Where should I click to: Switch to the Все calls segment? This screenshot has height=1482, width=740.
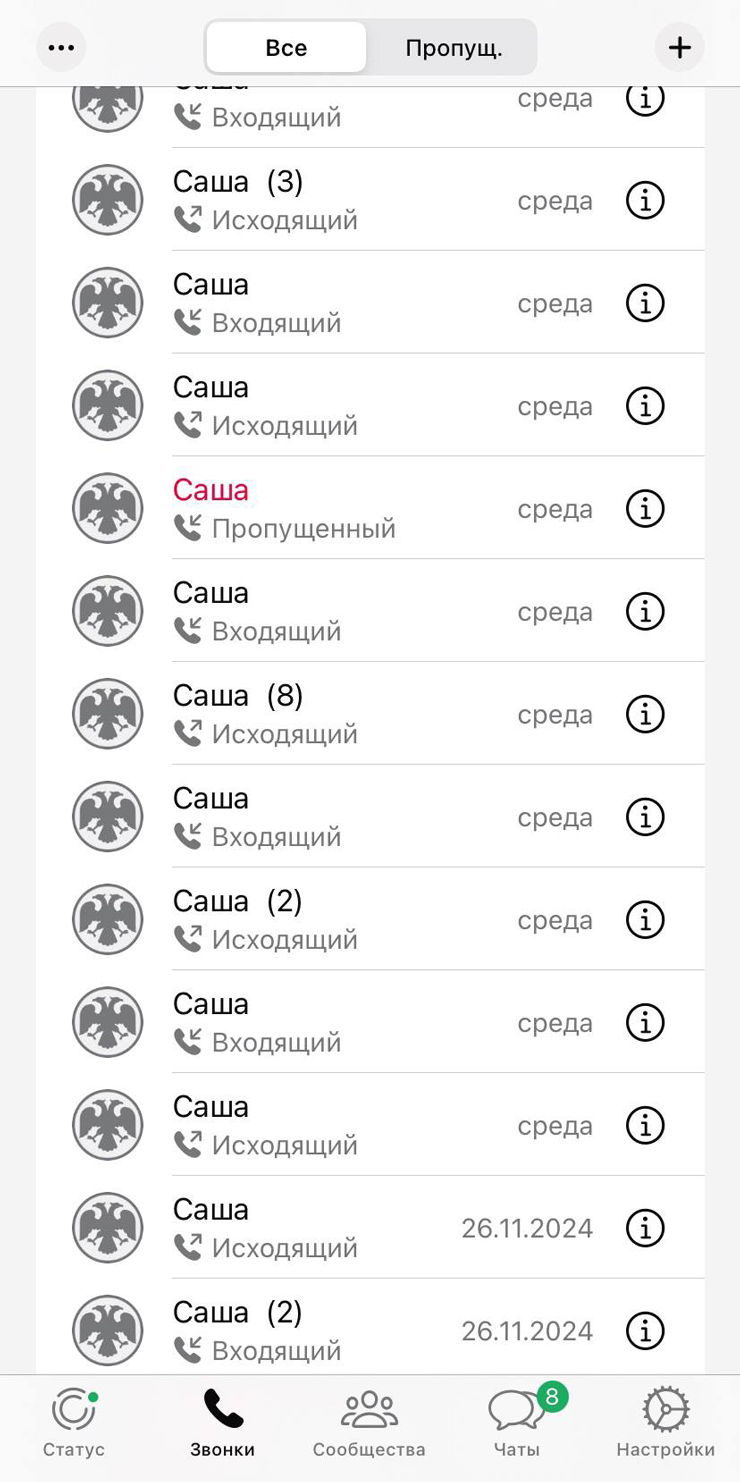(286, 47)
